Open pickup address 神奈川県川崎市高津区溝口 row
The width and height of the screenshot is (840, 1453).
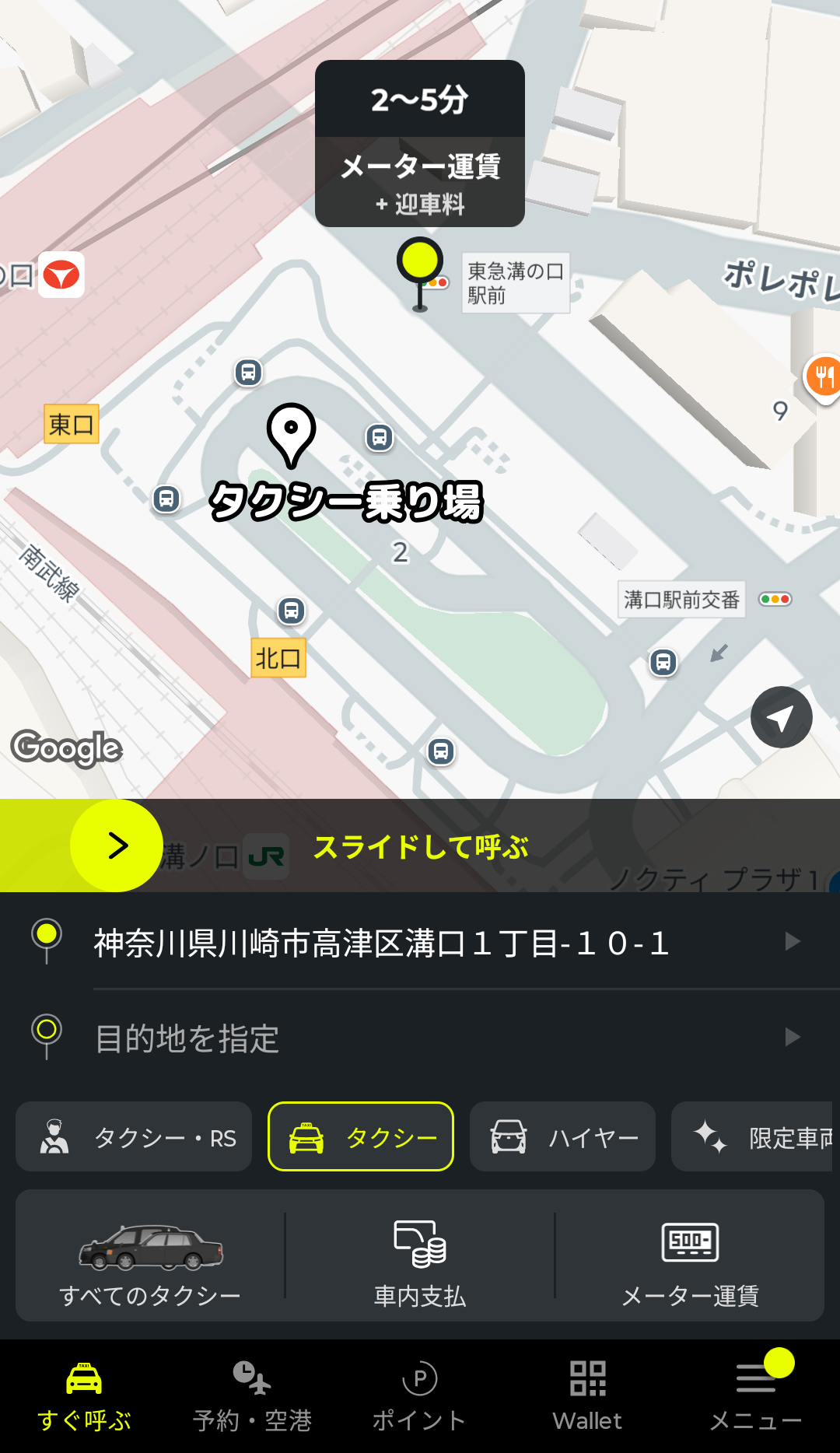tap(436, 943)
